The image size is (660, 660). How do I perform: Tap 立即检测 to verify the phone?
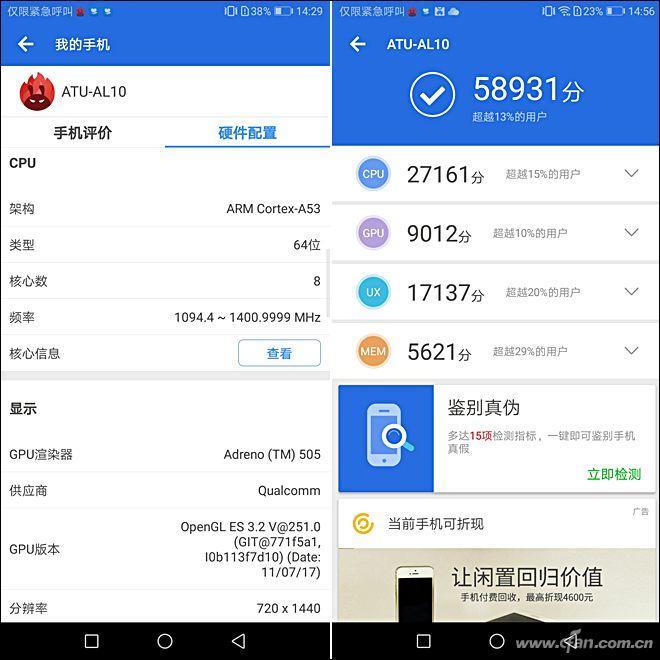coord(613,474)
